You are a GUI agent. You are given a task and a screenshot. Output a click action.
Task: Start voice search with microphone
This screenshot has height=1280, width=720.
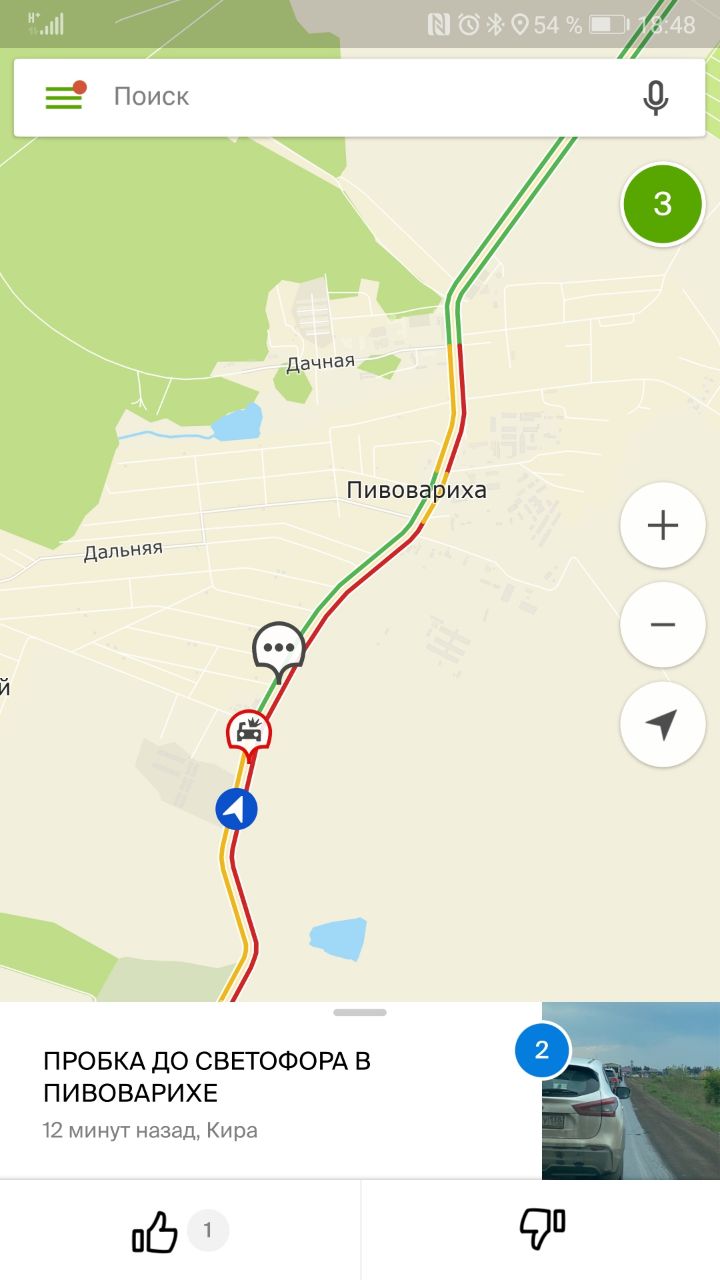pos(655,97)
